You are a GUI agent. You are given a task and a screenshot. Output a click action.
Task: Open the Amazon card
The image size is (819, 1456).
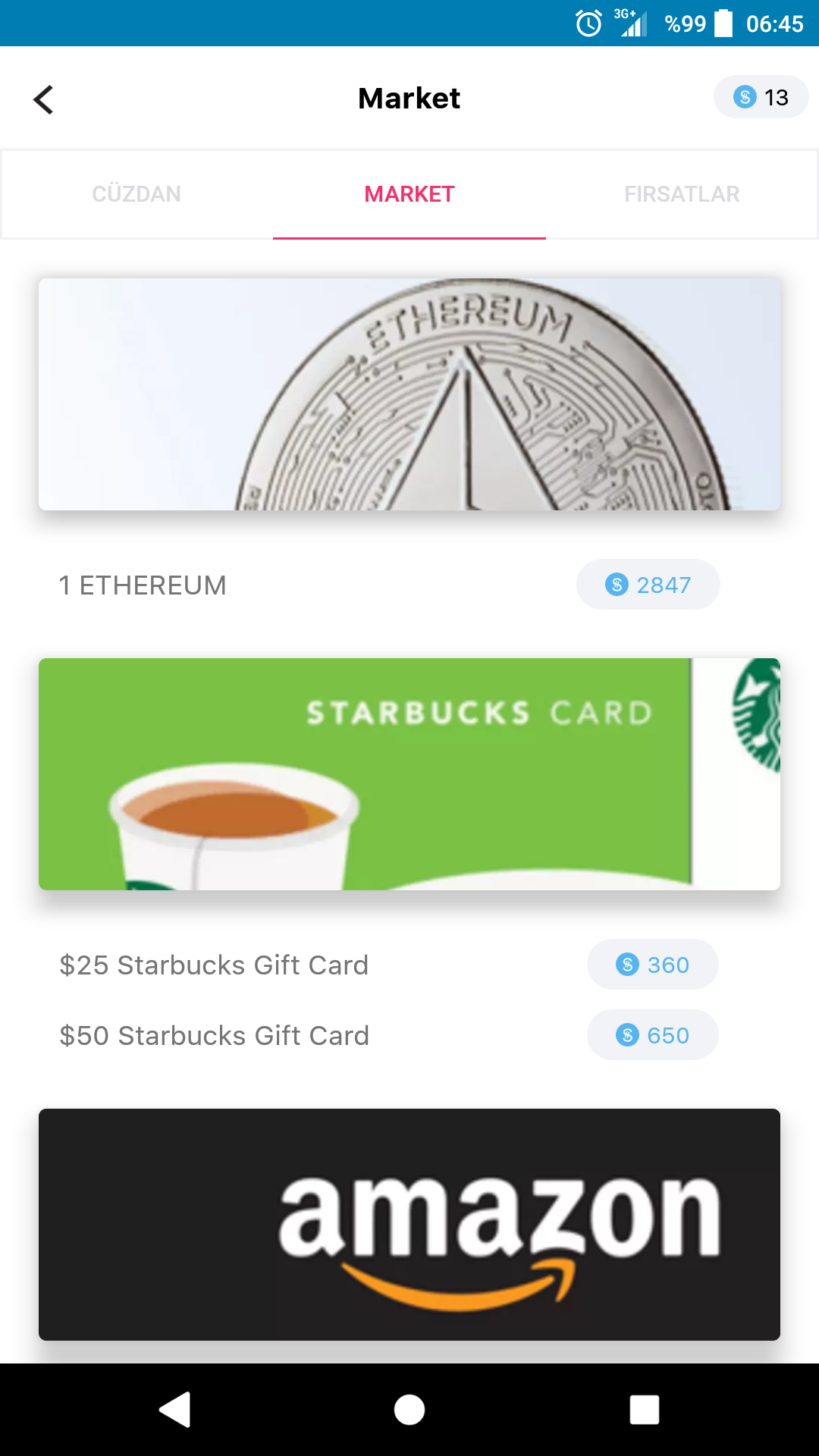point(409,1225)
